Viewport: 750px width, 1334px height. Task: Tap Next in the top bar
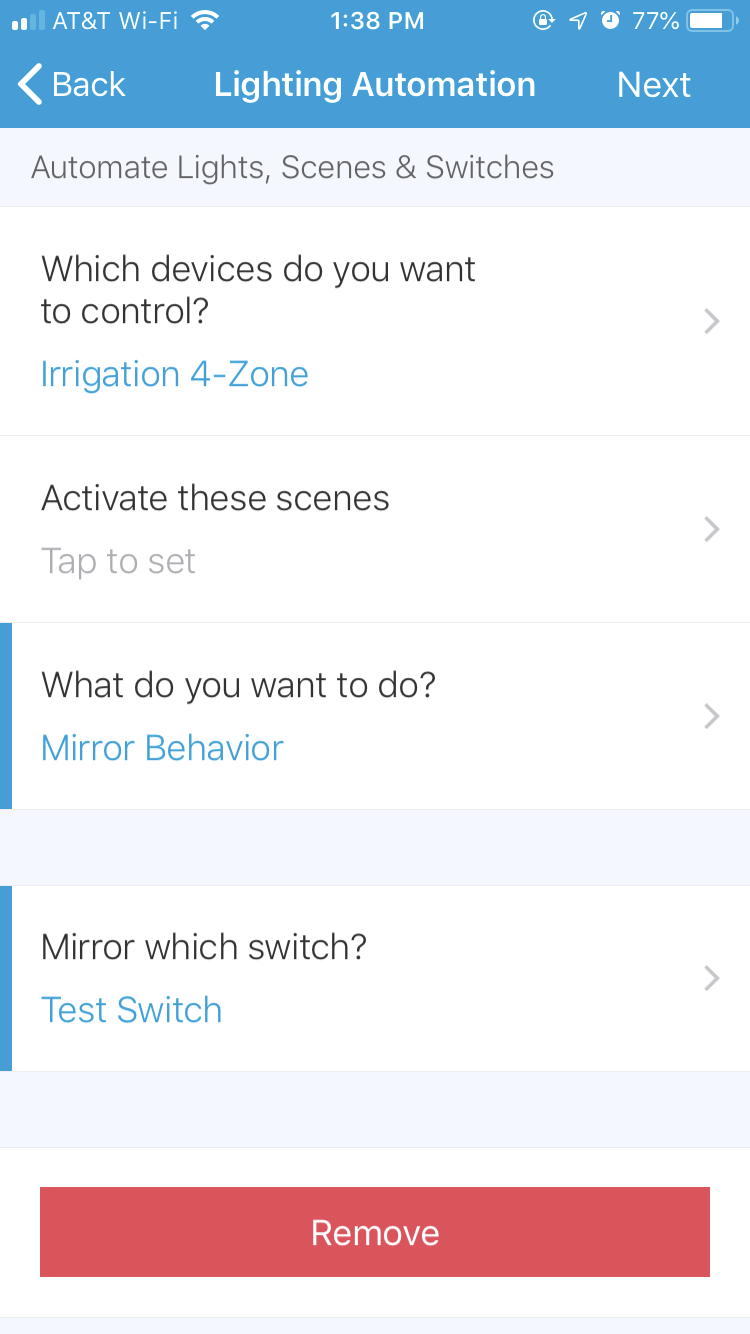[654, 85]
